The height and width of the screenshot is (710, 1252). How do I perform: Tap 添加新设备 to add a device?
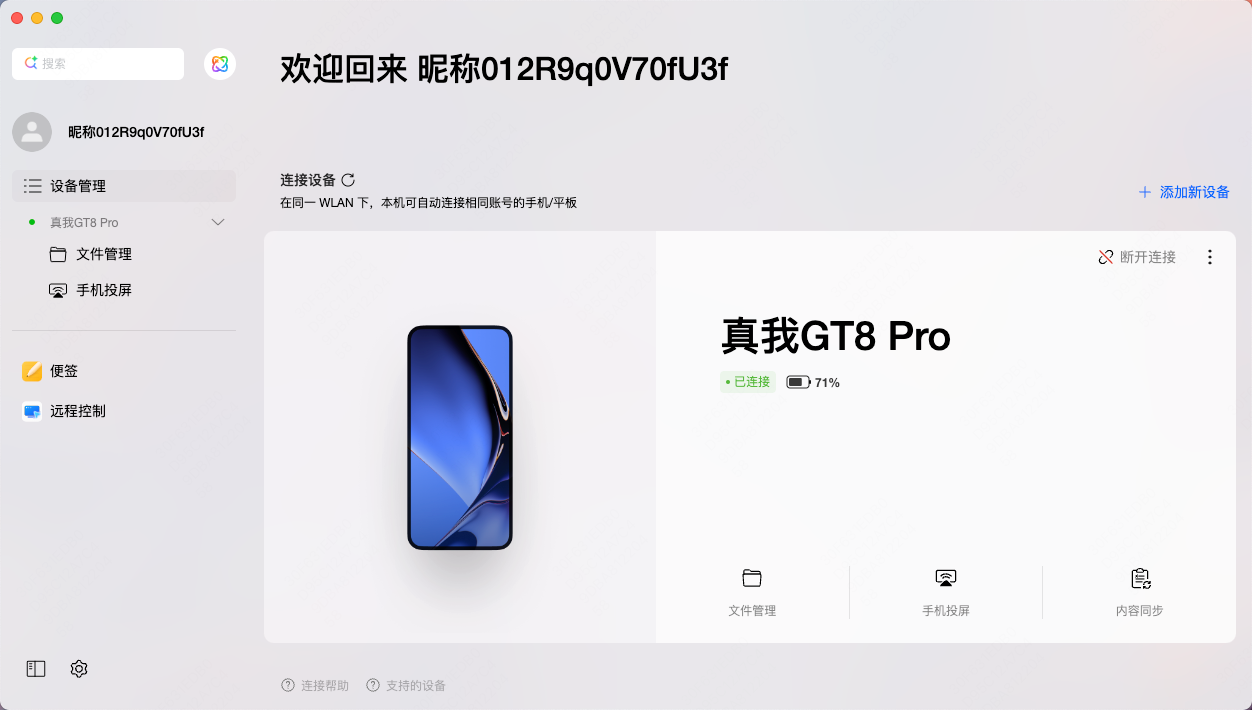coord(1184,192)
